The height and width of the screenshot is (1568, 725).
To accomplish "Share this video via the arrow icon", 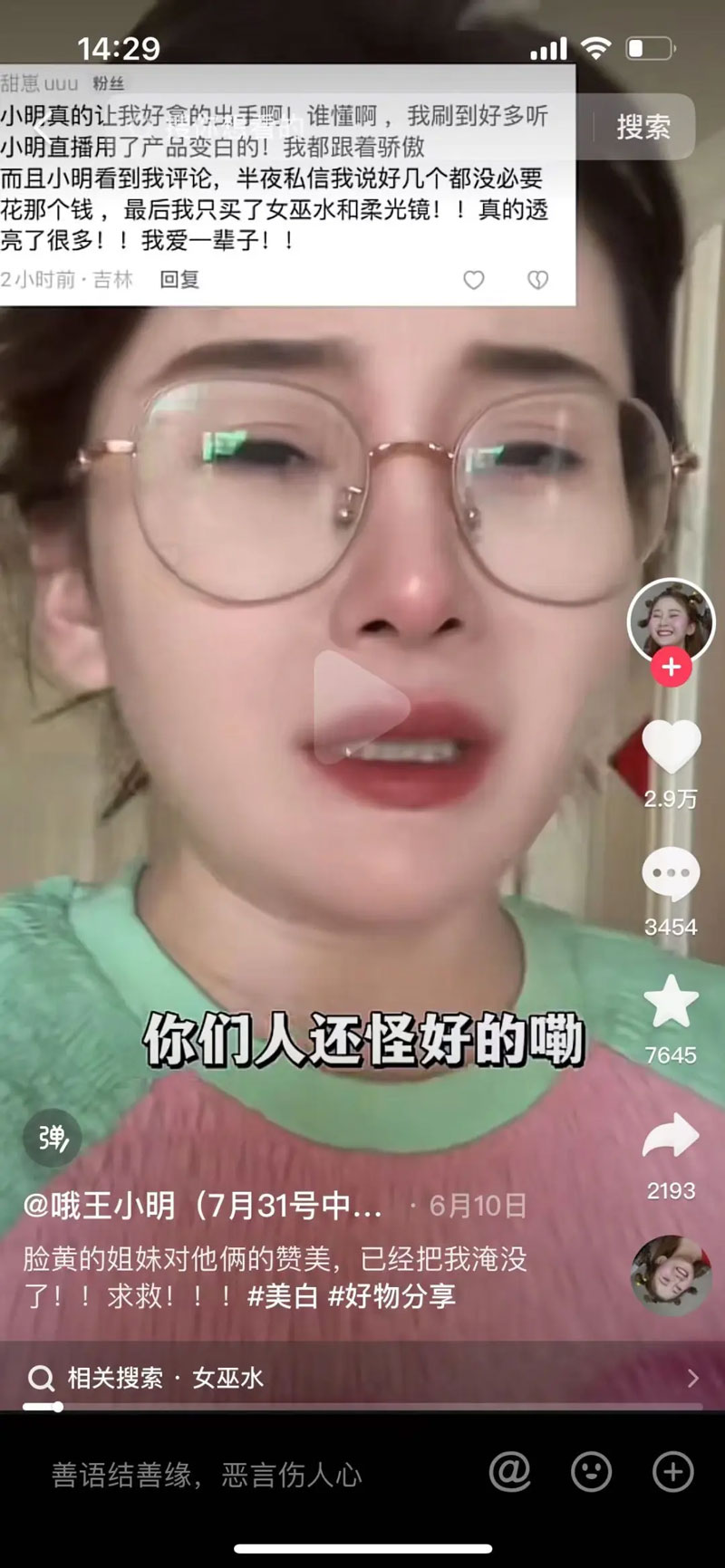I will point(671,1136).
